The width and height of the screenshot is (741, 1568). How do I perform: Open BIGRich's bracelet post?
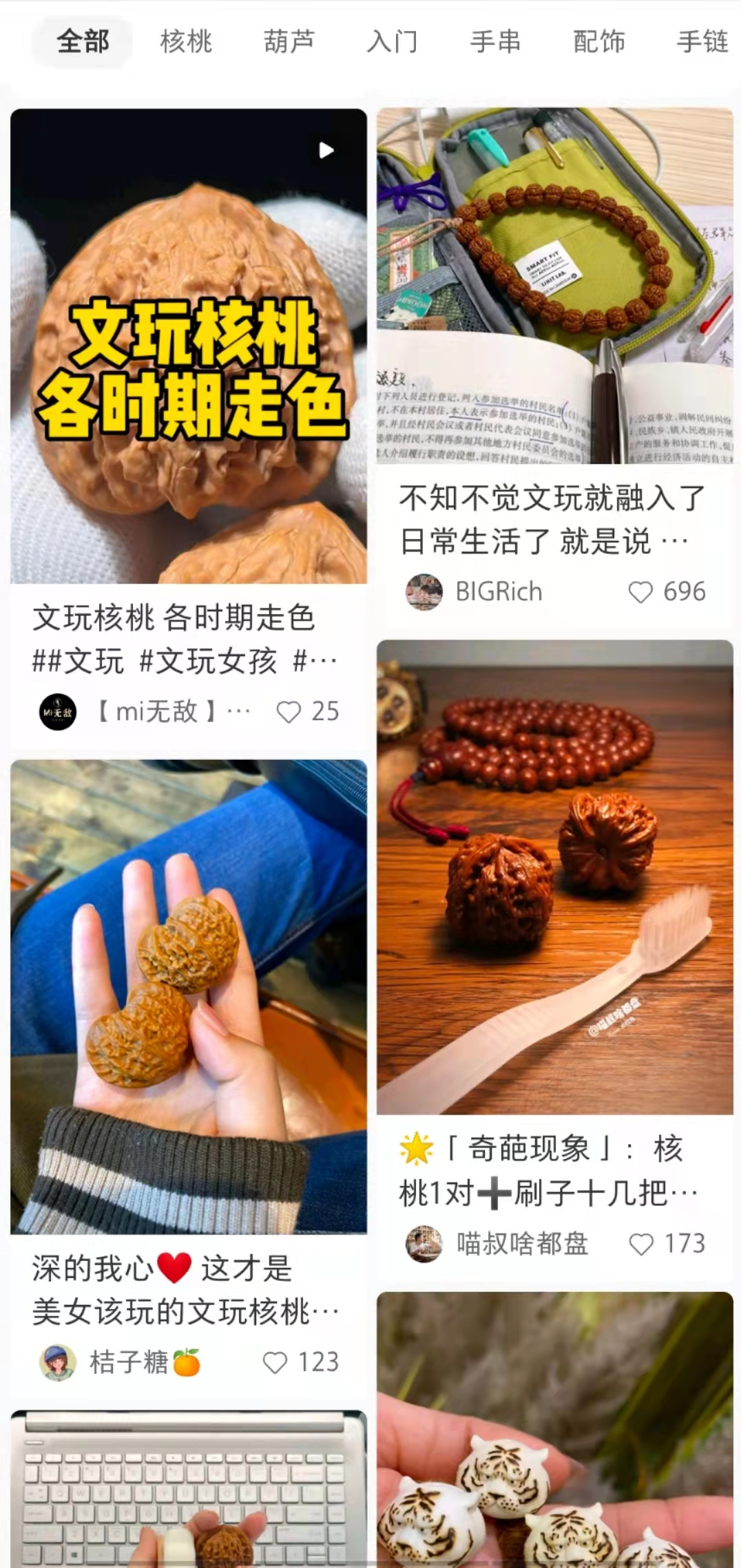tap(554, 286)
